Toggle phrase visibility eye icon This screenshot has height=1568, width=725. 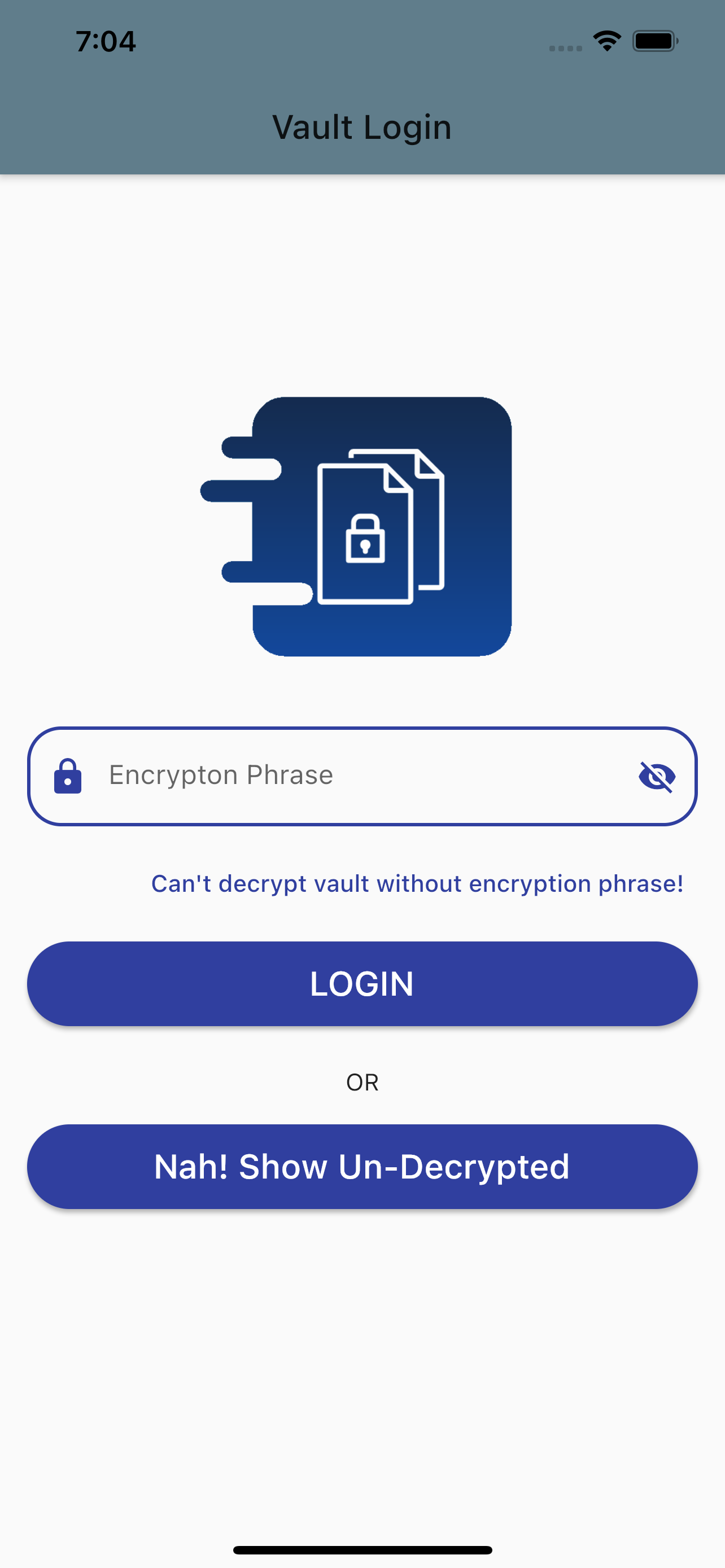[657, 777]
